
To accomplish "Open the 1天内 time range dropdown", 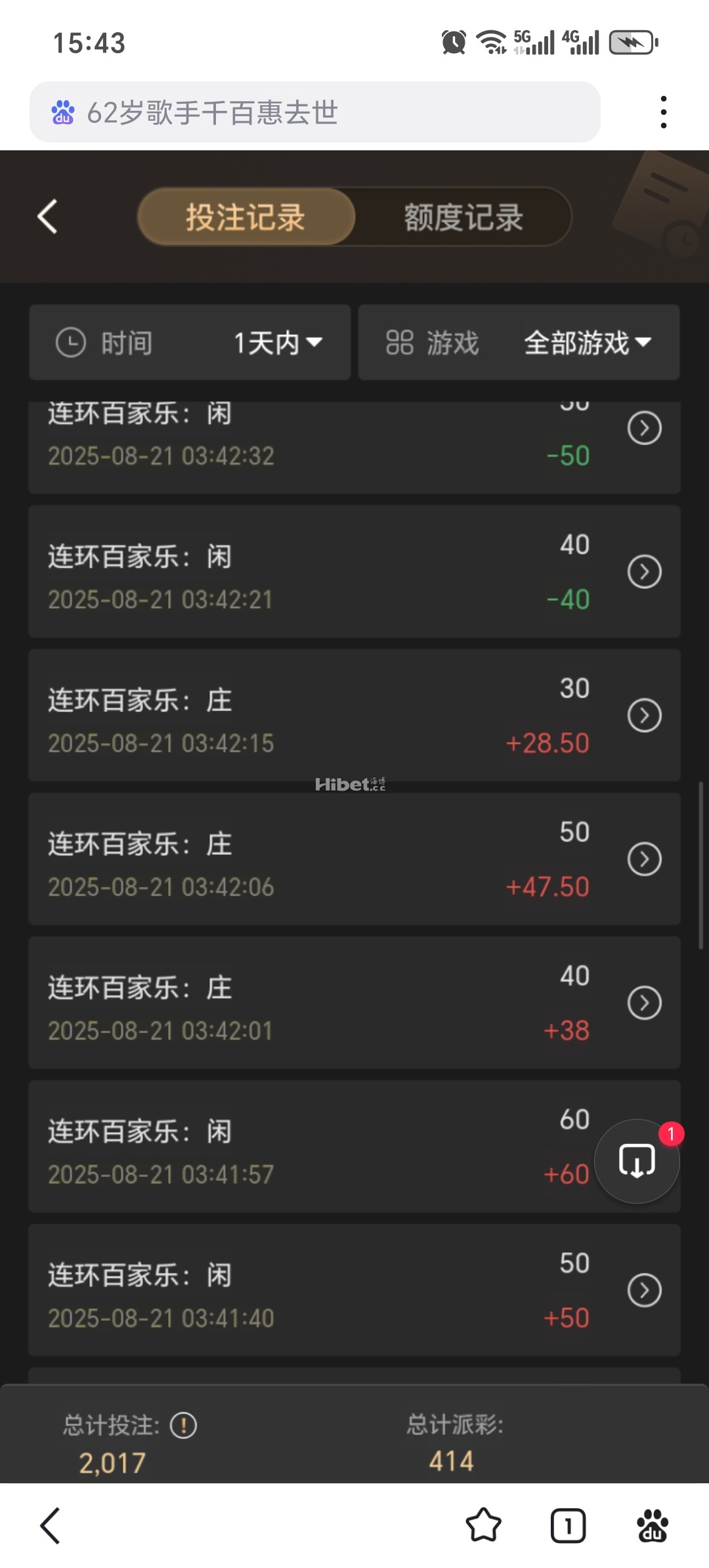I will pyautogui.click(x=277, y=343).
